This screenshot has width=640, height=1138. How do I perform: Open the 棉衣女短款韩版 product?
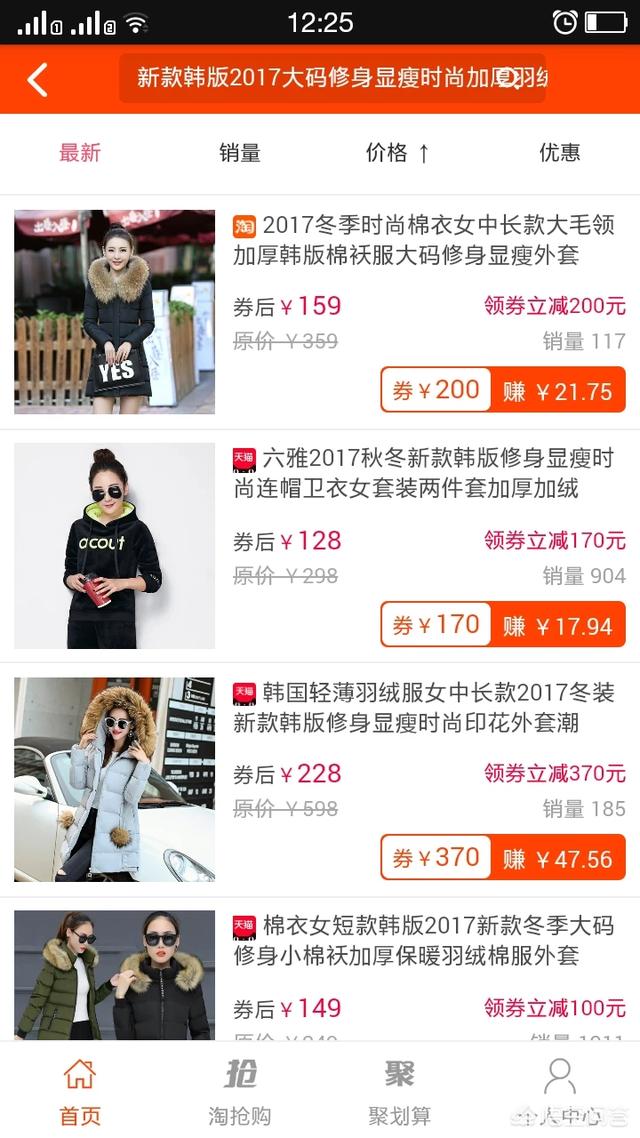(421, 941)
